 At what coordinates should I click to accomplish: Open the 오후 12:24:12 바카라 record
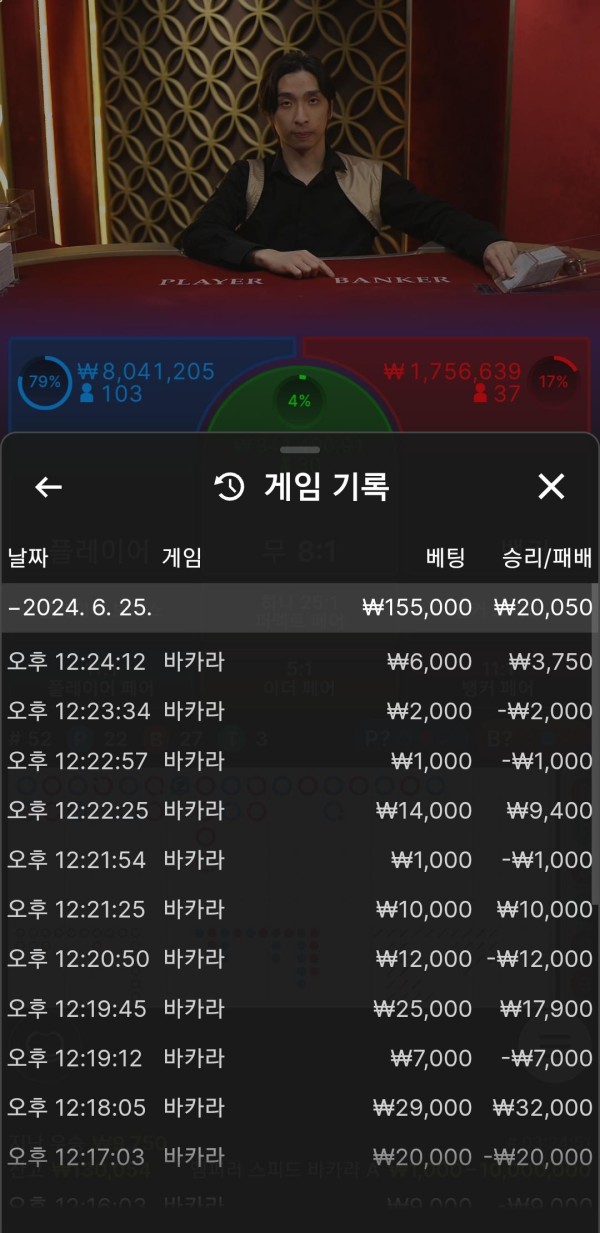(x=299, y=661)
